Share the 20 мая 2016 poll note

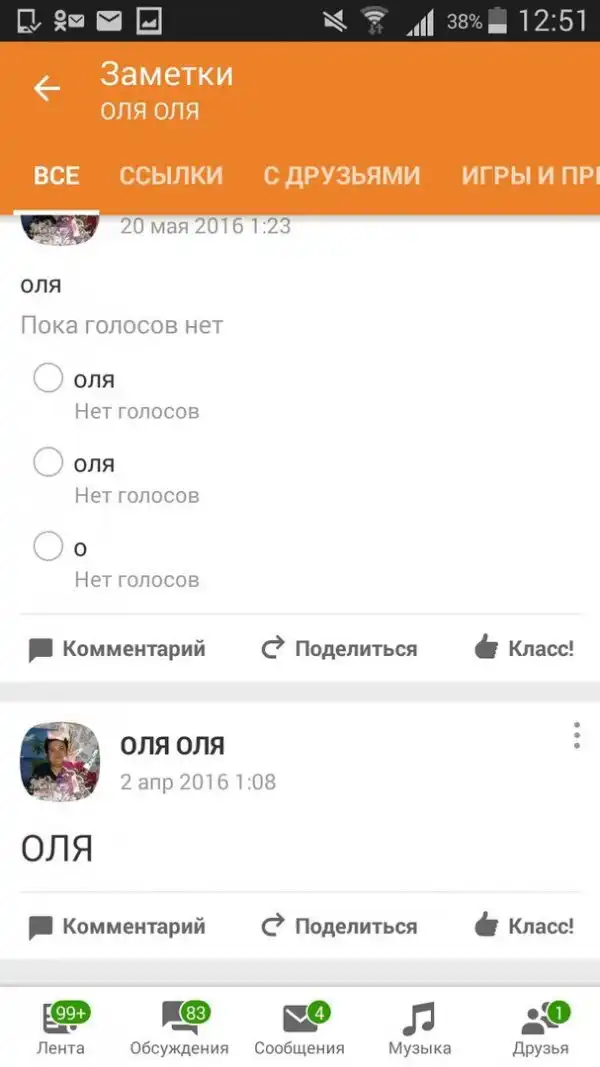click(339, 649)
